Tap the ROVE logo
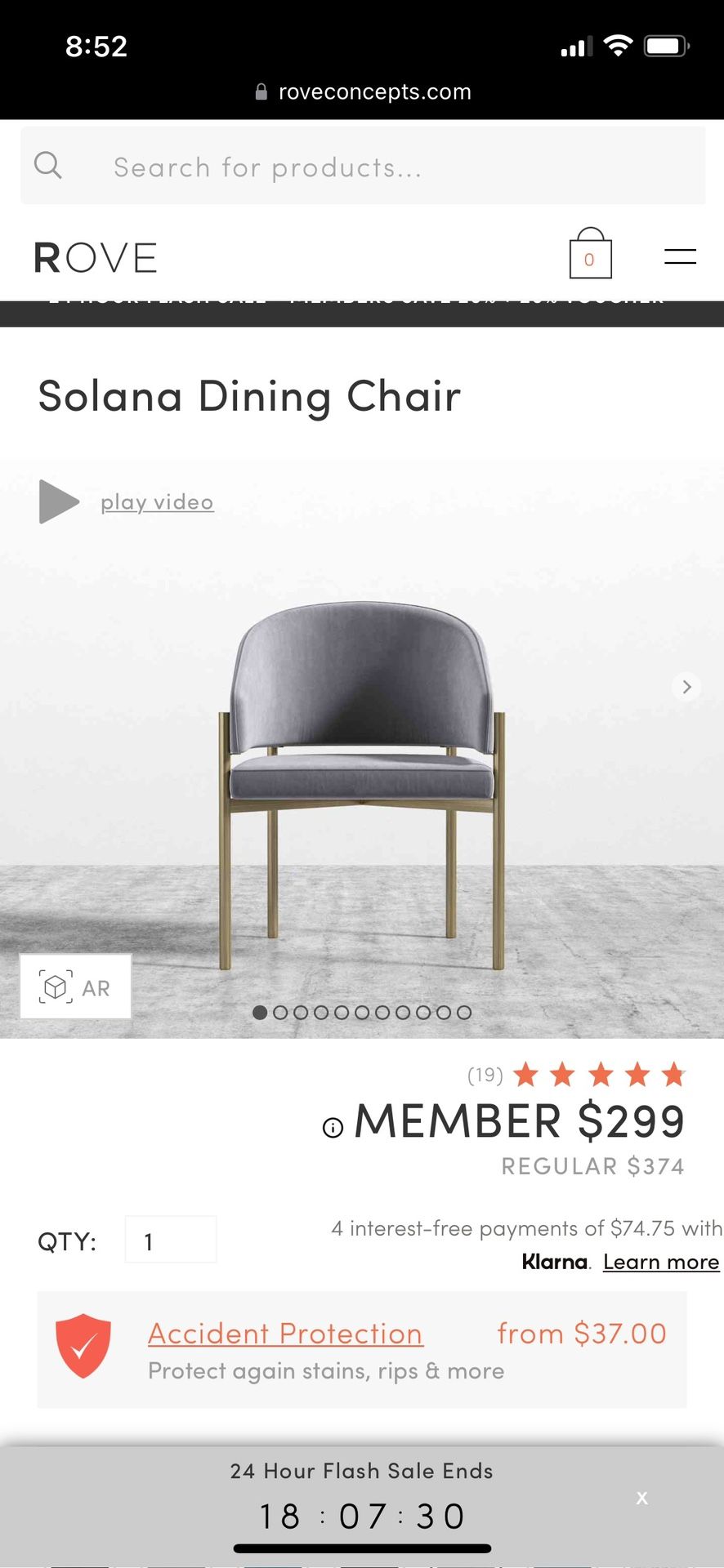This screenshot has height=1568, width=724. click(x=96, y=256)
